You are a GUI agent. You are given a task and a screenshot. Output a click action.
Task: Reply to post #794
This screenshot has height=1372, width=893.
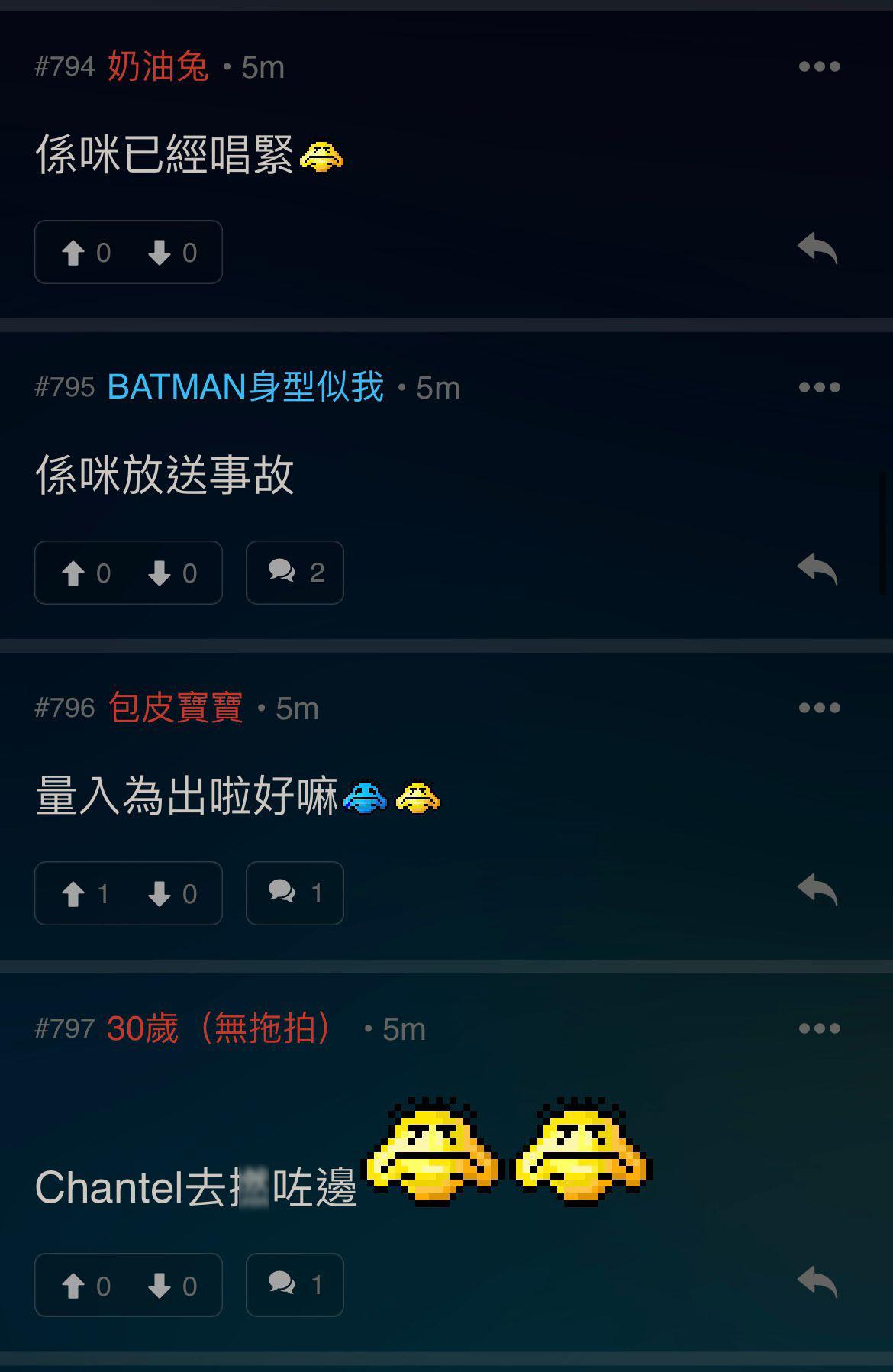tap(817, 249)
